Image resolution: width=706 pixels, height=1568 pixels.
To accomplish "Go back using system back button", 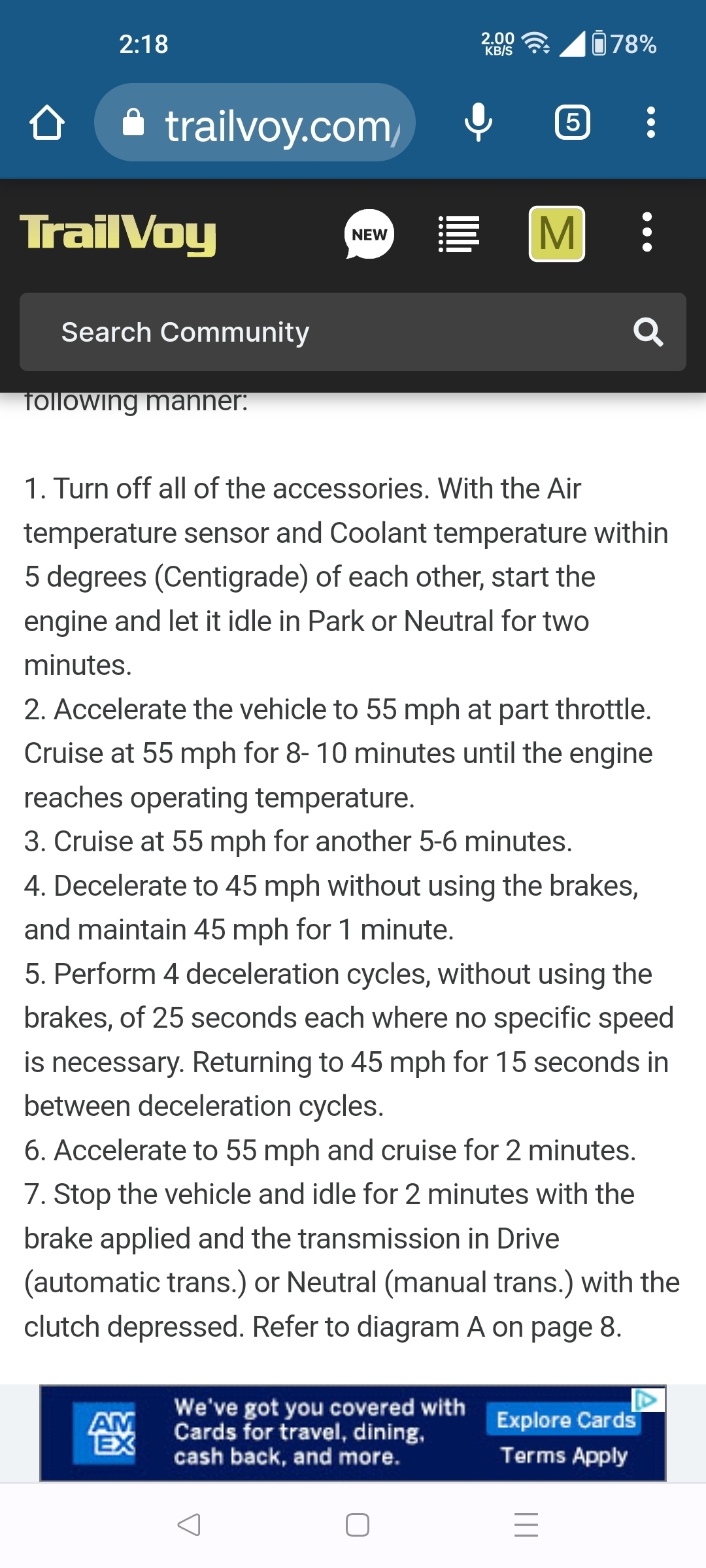I will [189, 1525].
